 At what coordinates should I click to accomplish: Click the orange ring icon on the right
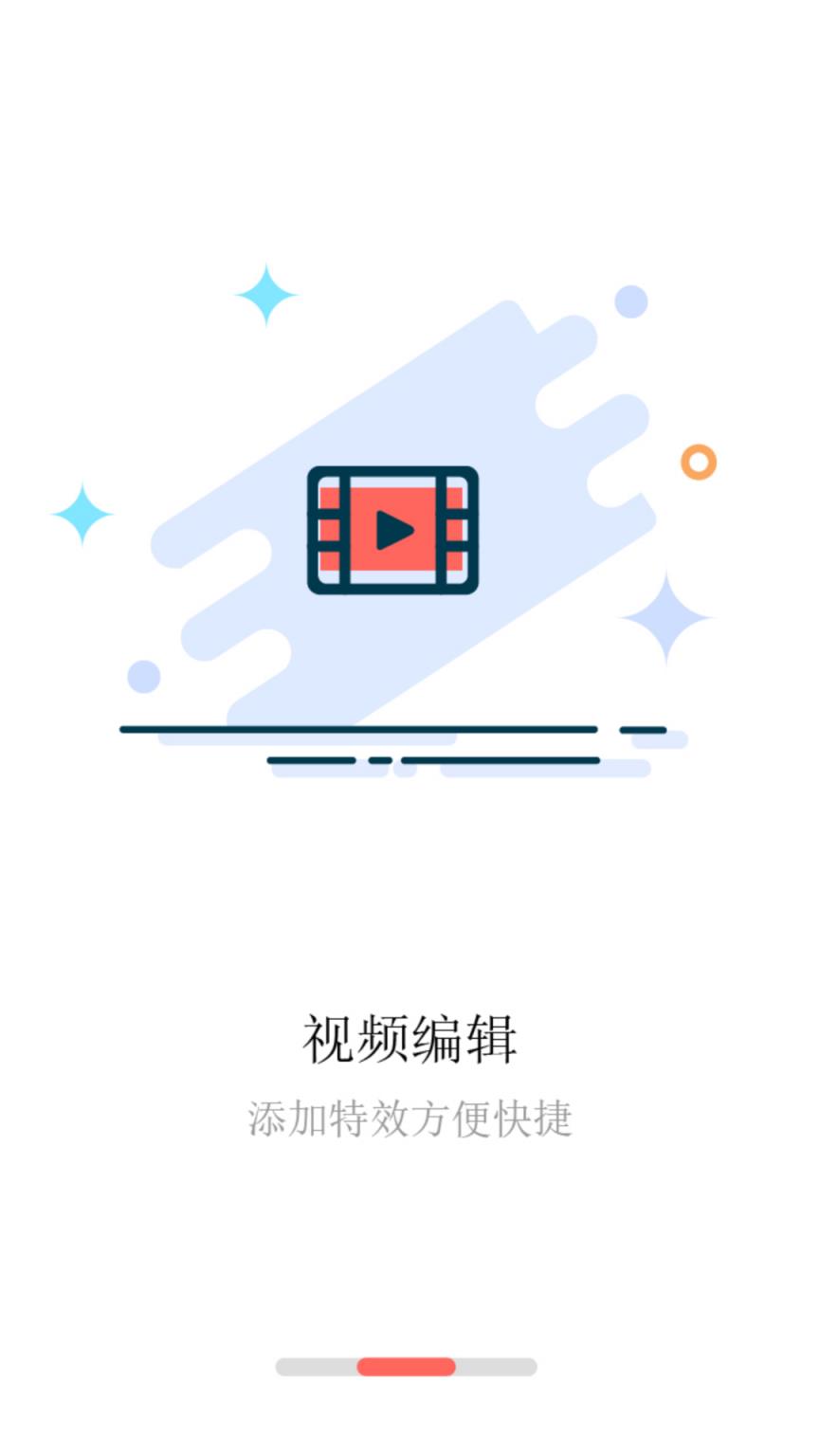pos(699,464)
